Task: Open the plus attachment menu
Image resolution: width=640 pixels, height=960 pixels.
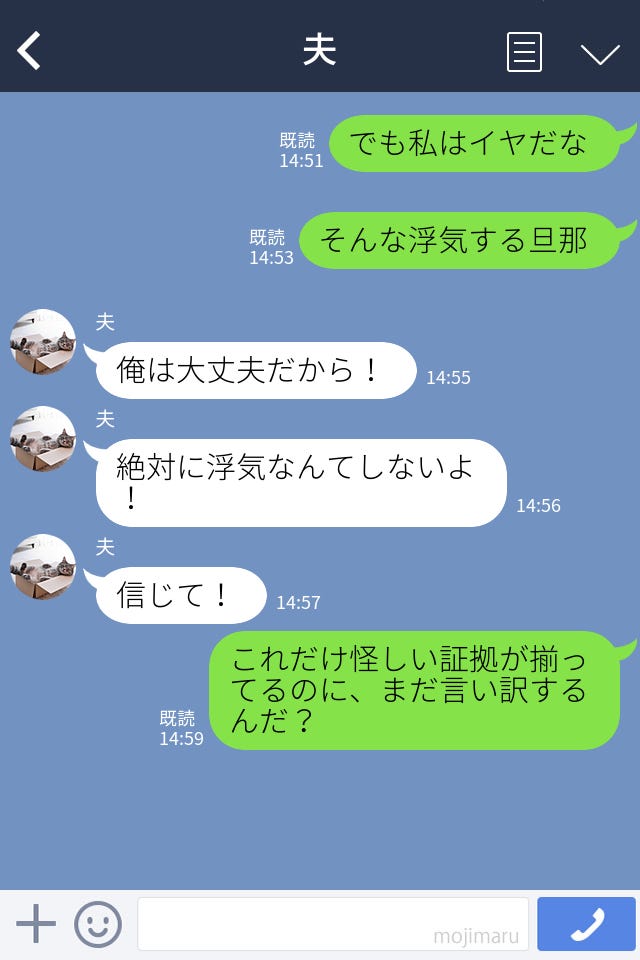Action: [36, 924]
